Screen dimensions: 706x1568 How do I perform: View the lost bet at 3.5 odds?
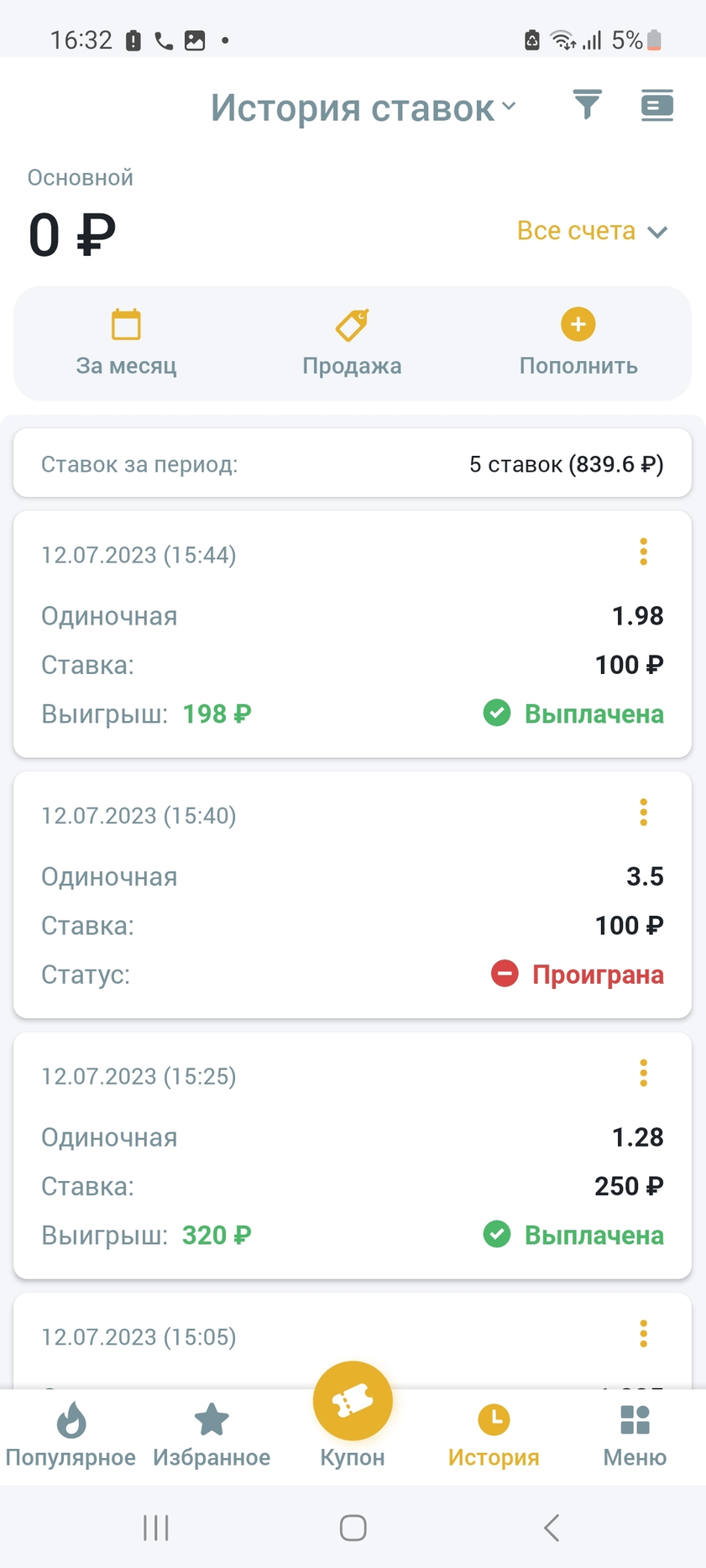[x=353, y=895]
